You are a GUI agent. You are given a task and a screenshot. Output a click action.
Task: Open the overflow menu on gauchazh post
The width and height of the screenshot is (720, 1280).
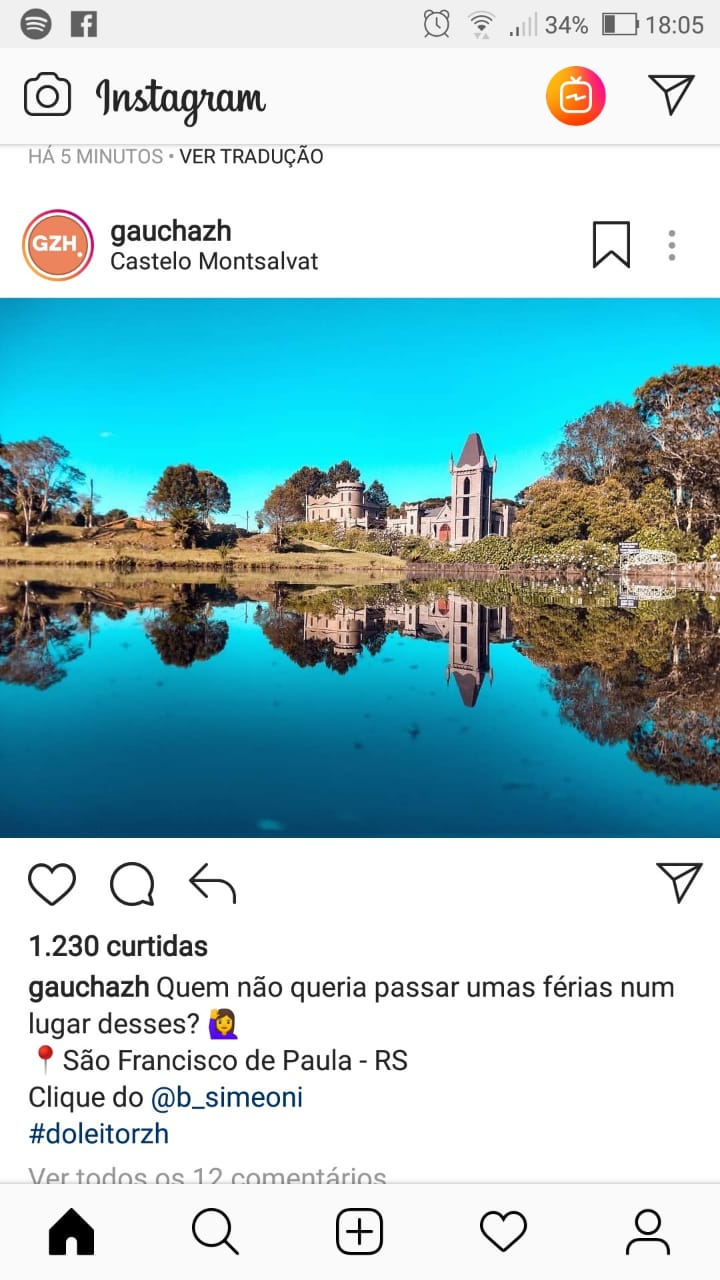(672, 245)
